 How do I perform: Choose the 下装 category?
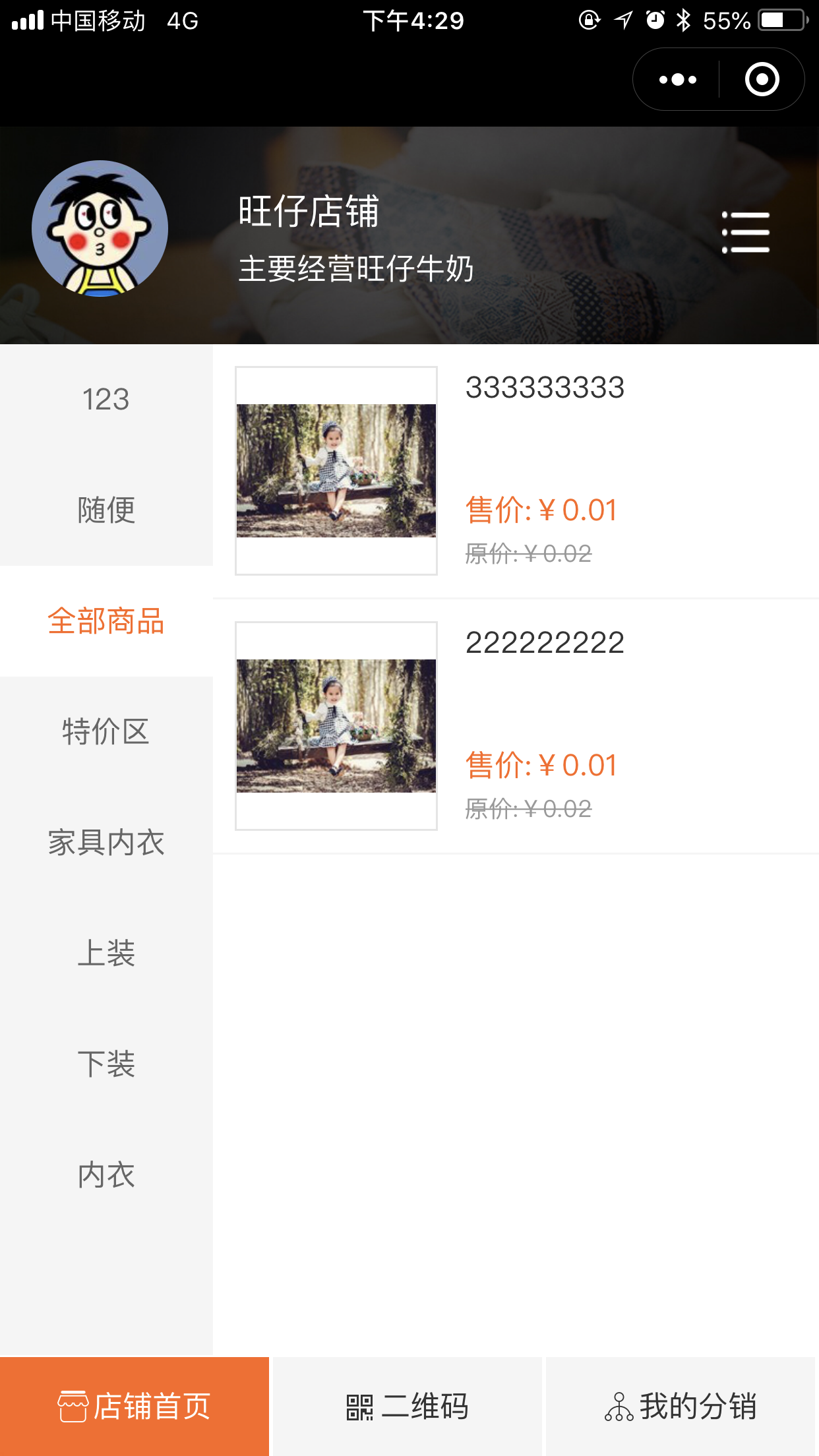(x=106, y=1064)
